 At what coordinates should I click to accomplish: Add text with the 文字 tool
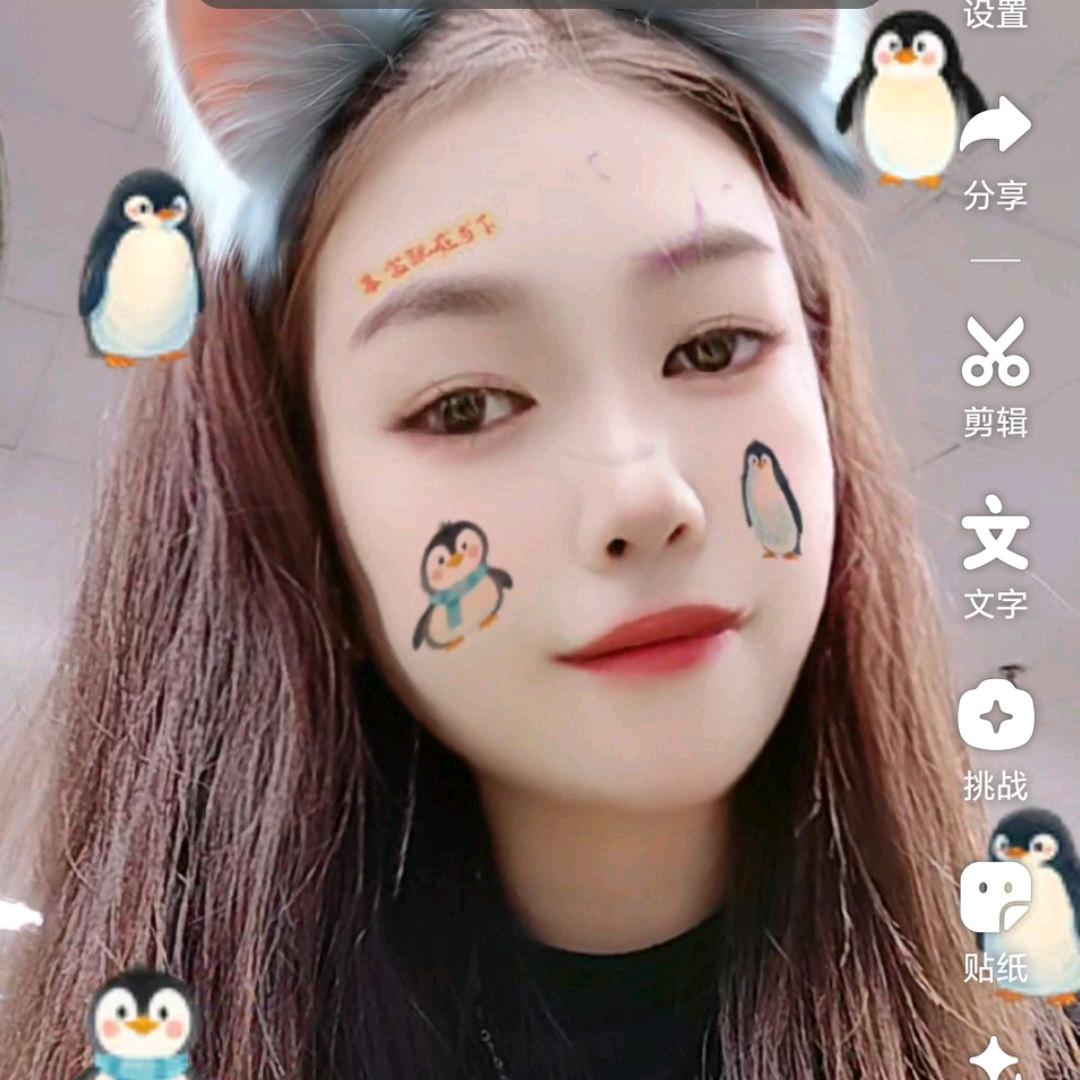pos(995,535)
